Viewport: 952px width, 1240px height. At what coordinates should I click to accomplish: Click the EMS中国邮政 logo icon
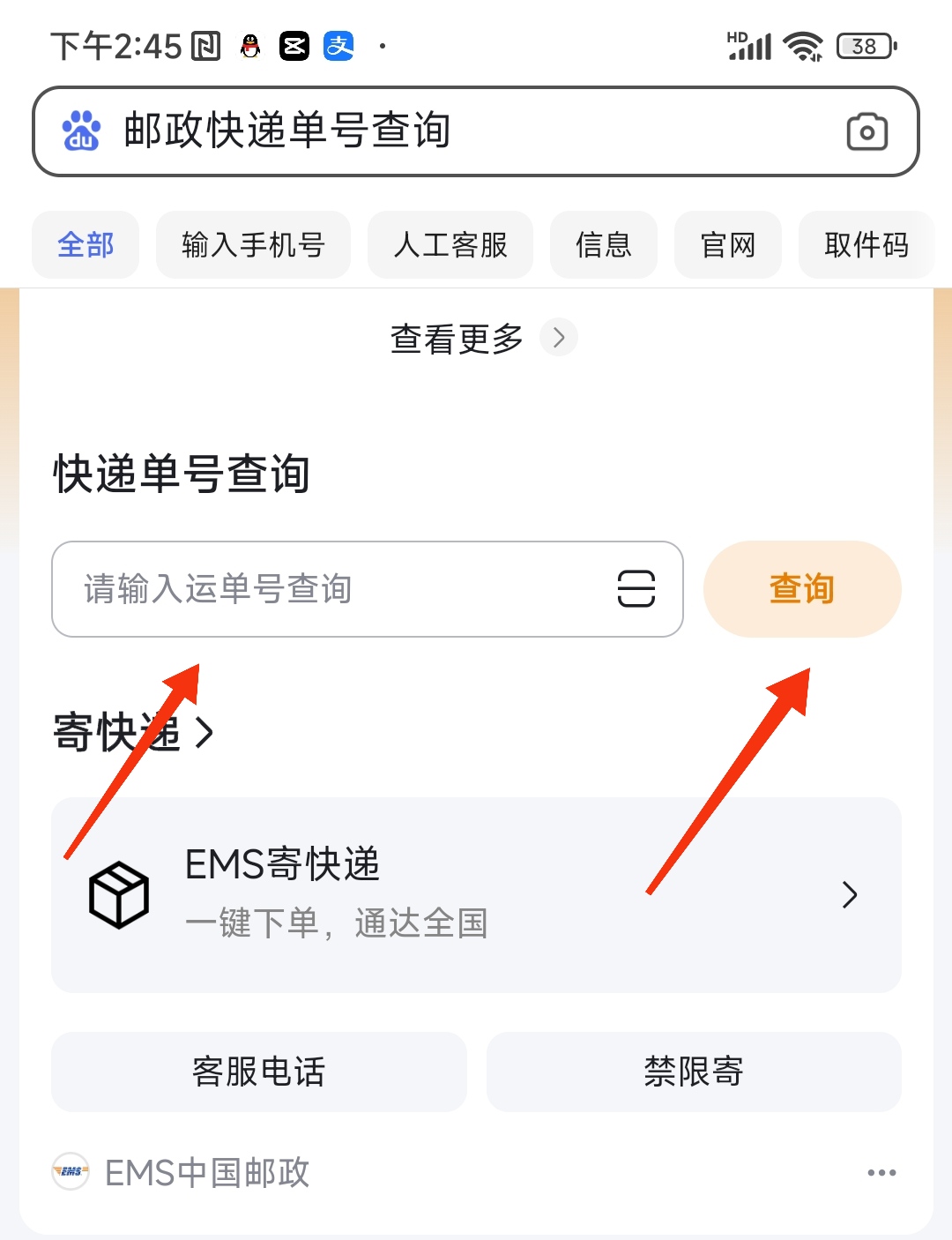point(71,1172)
